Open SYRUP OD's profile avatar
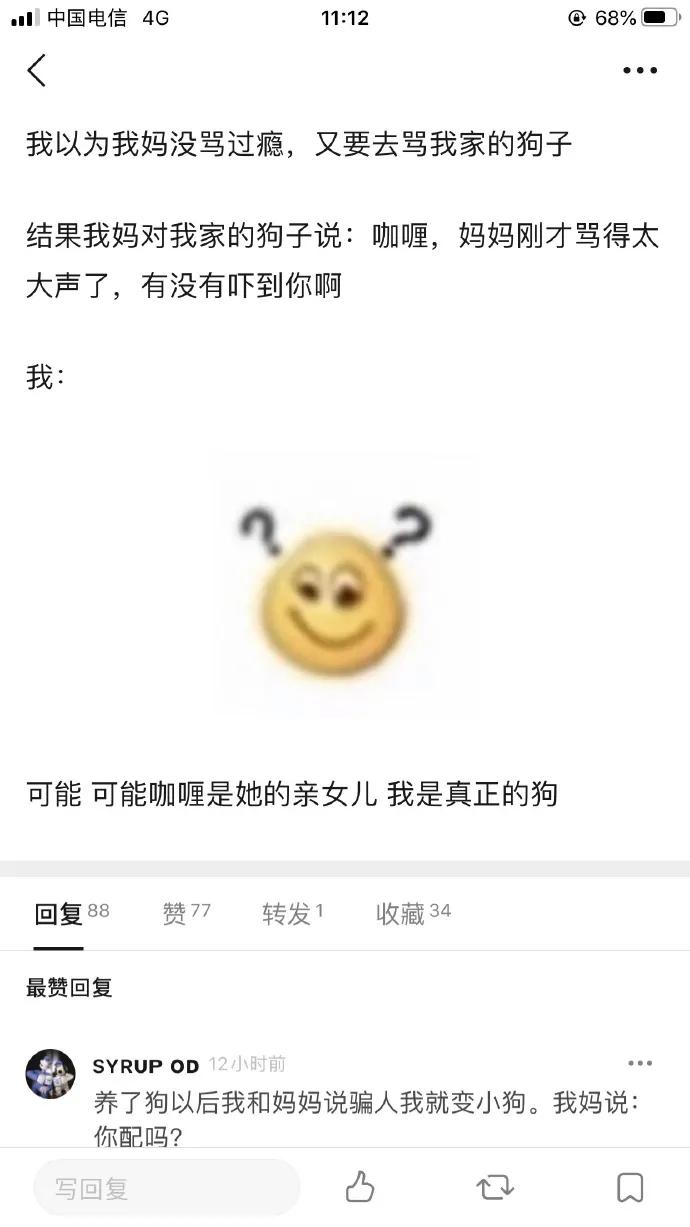 click(x=50, y=1074)
